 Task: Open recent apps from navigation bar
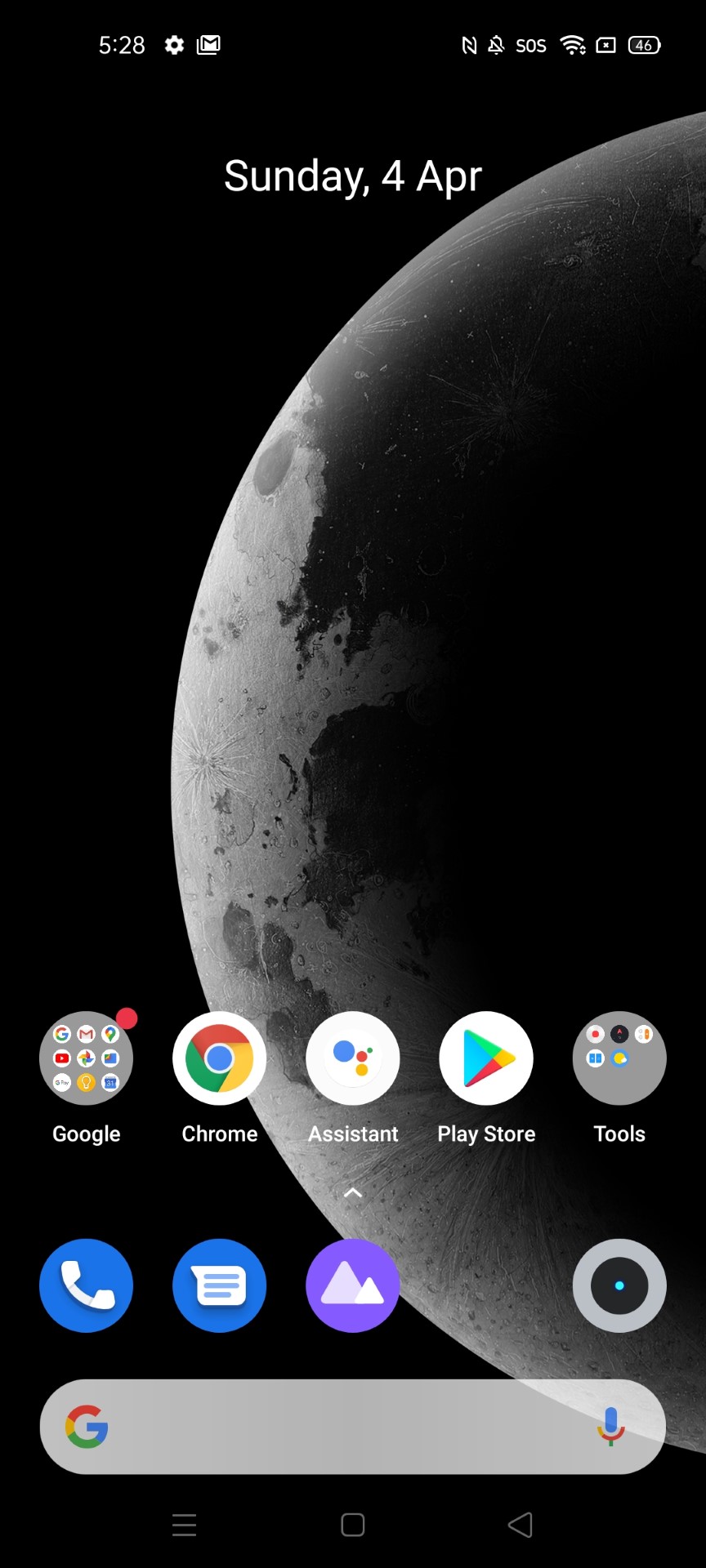pos(185,1525)
